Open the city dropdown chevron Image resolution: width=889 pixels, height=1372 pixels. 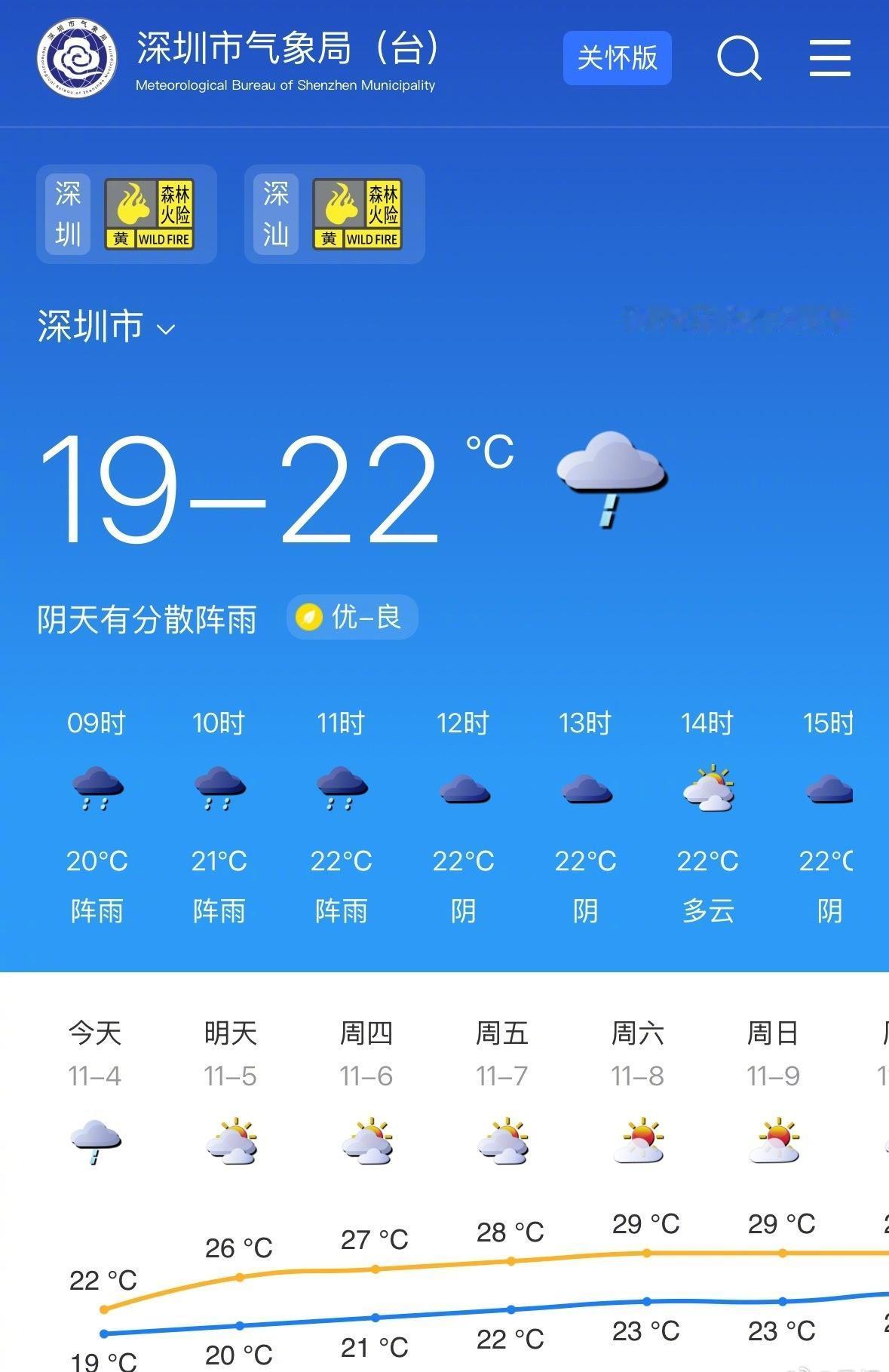point(164,330)
